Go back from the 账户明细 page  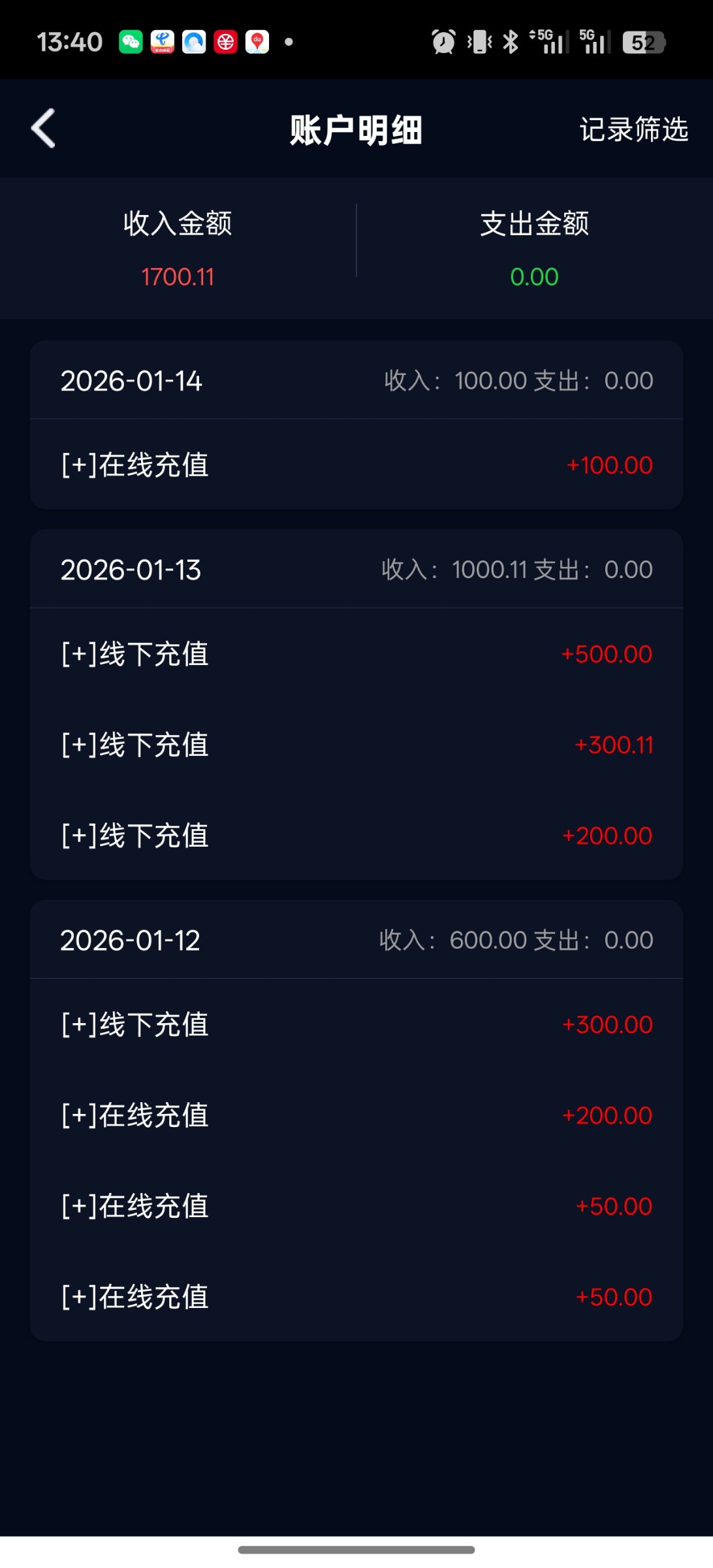point(43,129)
